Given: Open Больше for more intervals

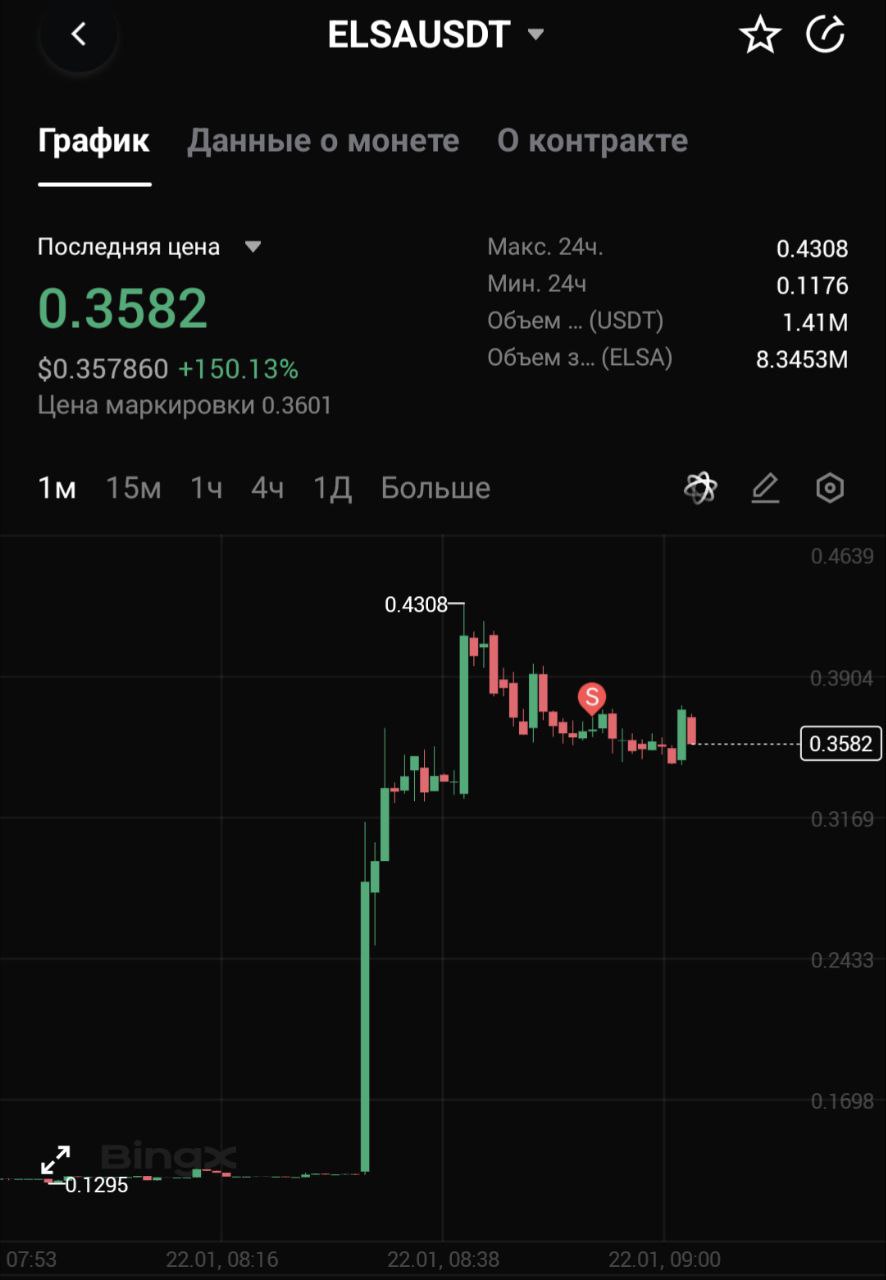Looking at the screenshot, I should click(x=436, y=488).
